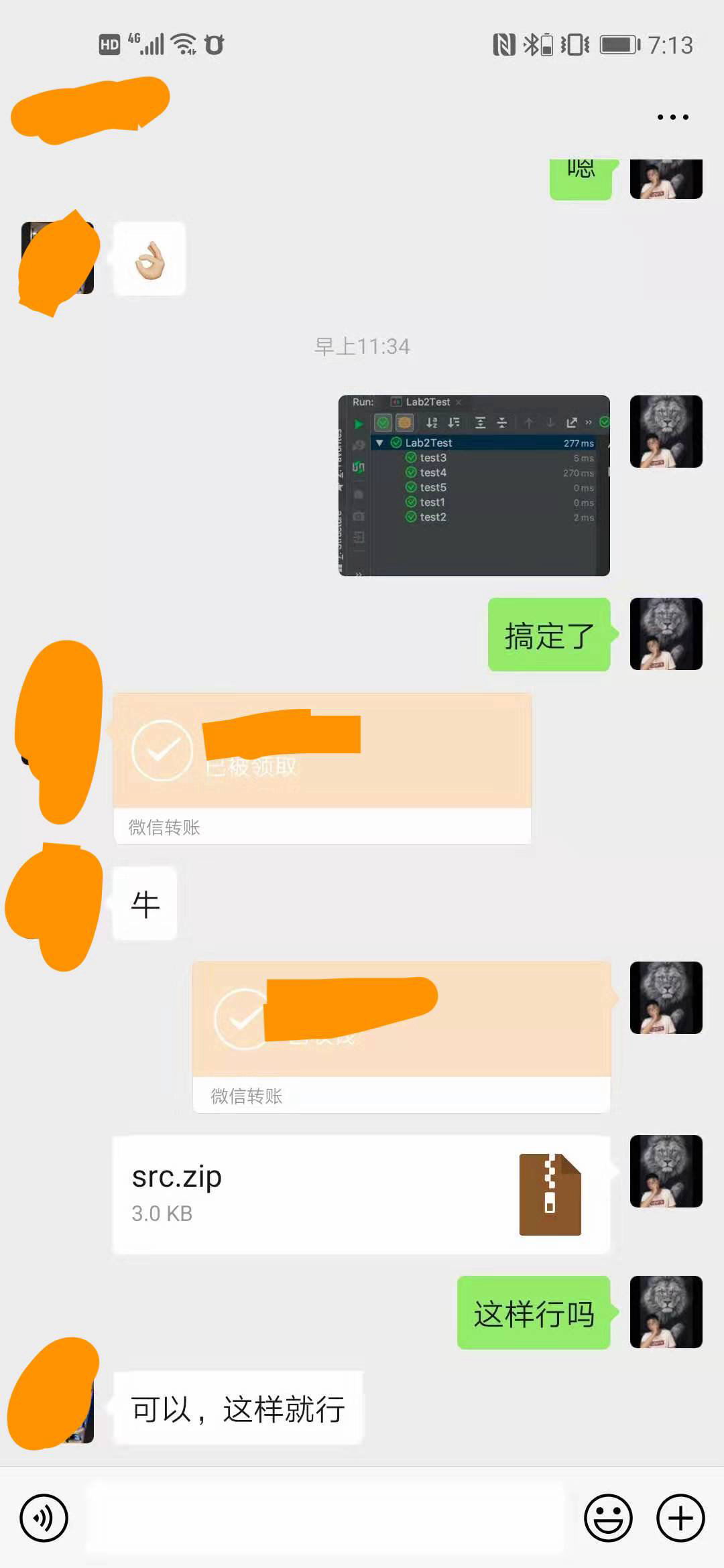Open the chat info three-dot menu
This screenshot has width=724, height=1568.
click(672, 117)
